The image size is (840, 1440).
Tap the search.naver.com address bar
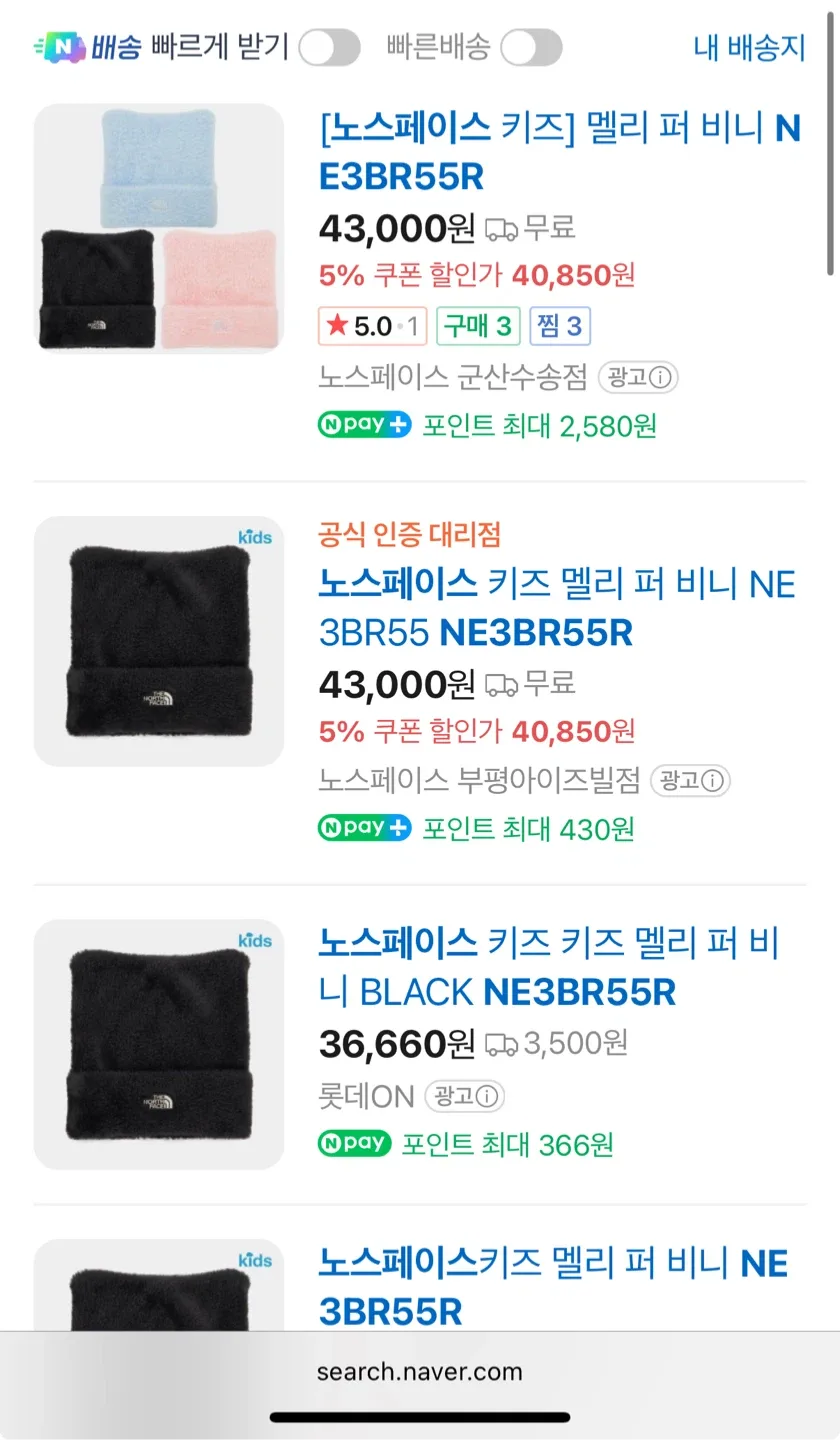[x=420, y=1372]
